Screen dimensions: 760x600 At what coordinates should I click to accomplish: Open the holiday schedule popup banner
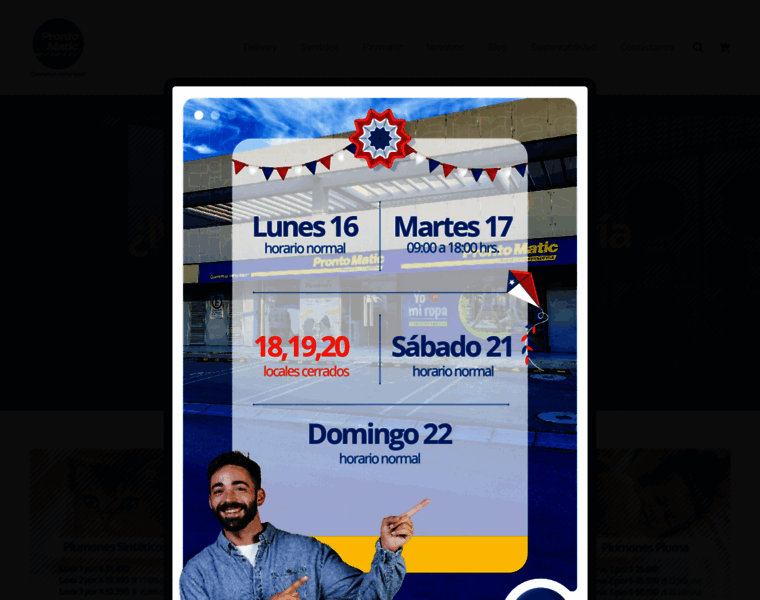(380, 340)
